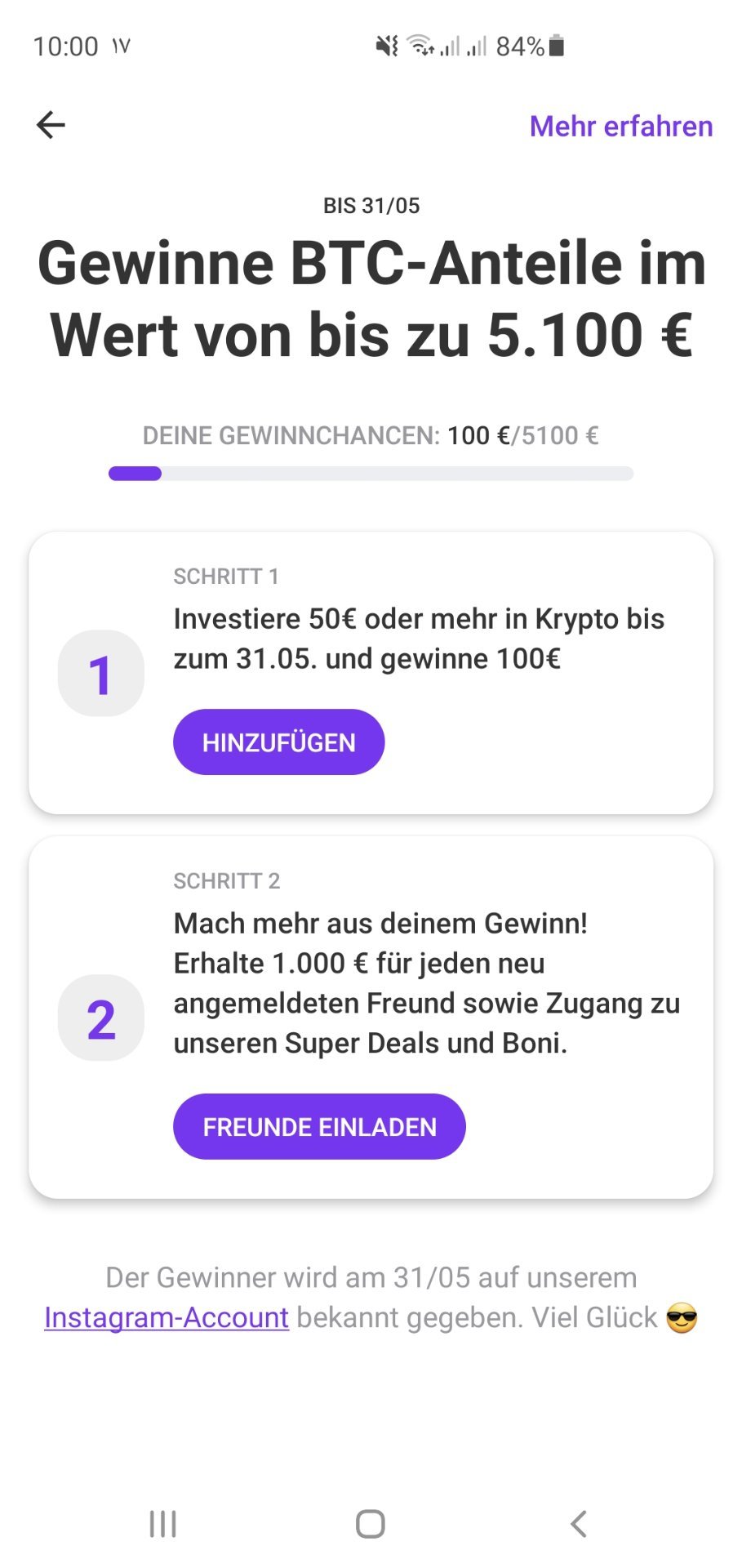
Task: Open the Instagram-Account link
Action: 167,1317
